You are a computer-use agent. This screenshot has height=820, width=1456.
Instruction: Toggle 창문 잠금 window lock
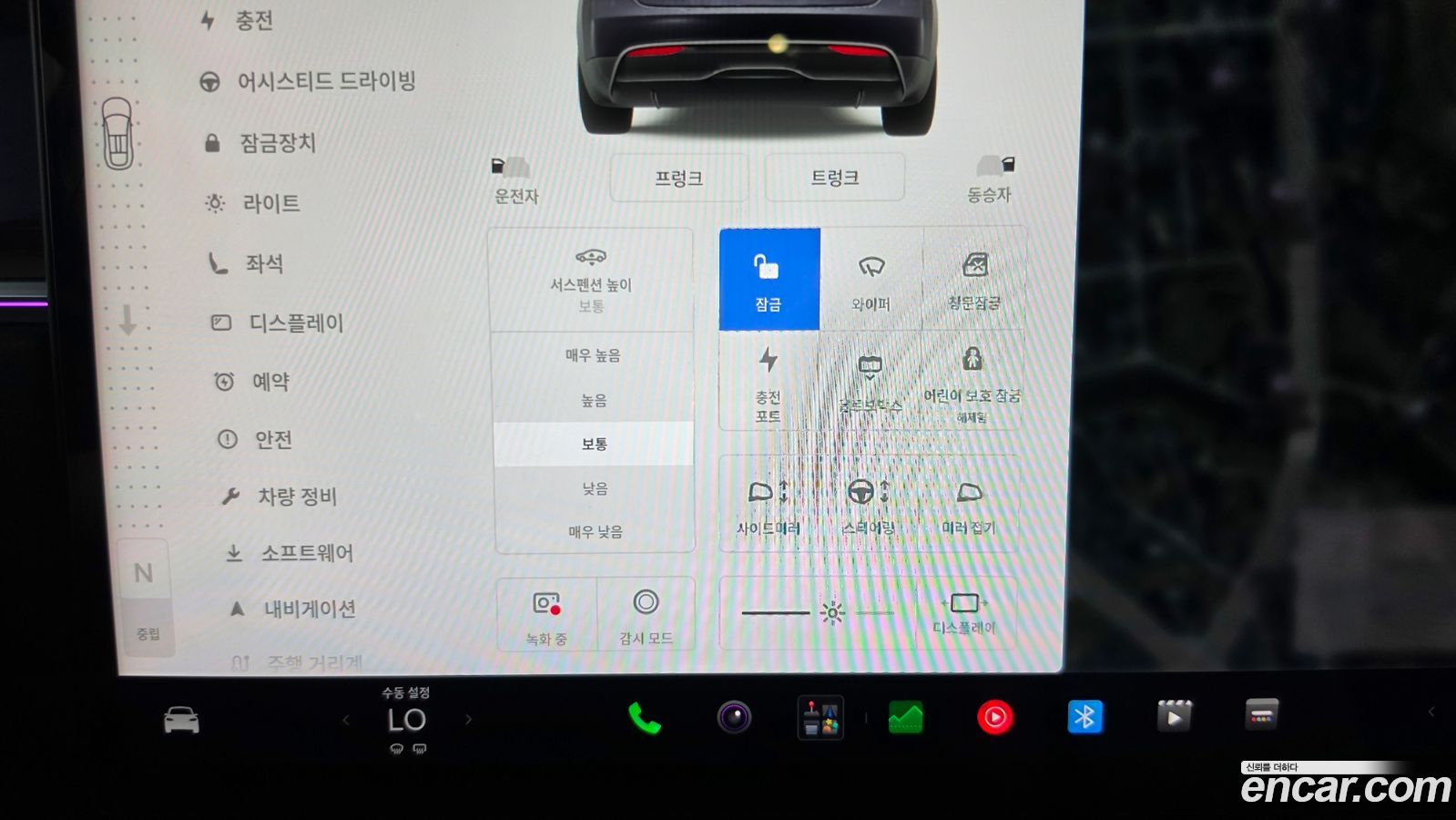point(973,280)
